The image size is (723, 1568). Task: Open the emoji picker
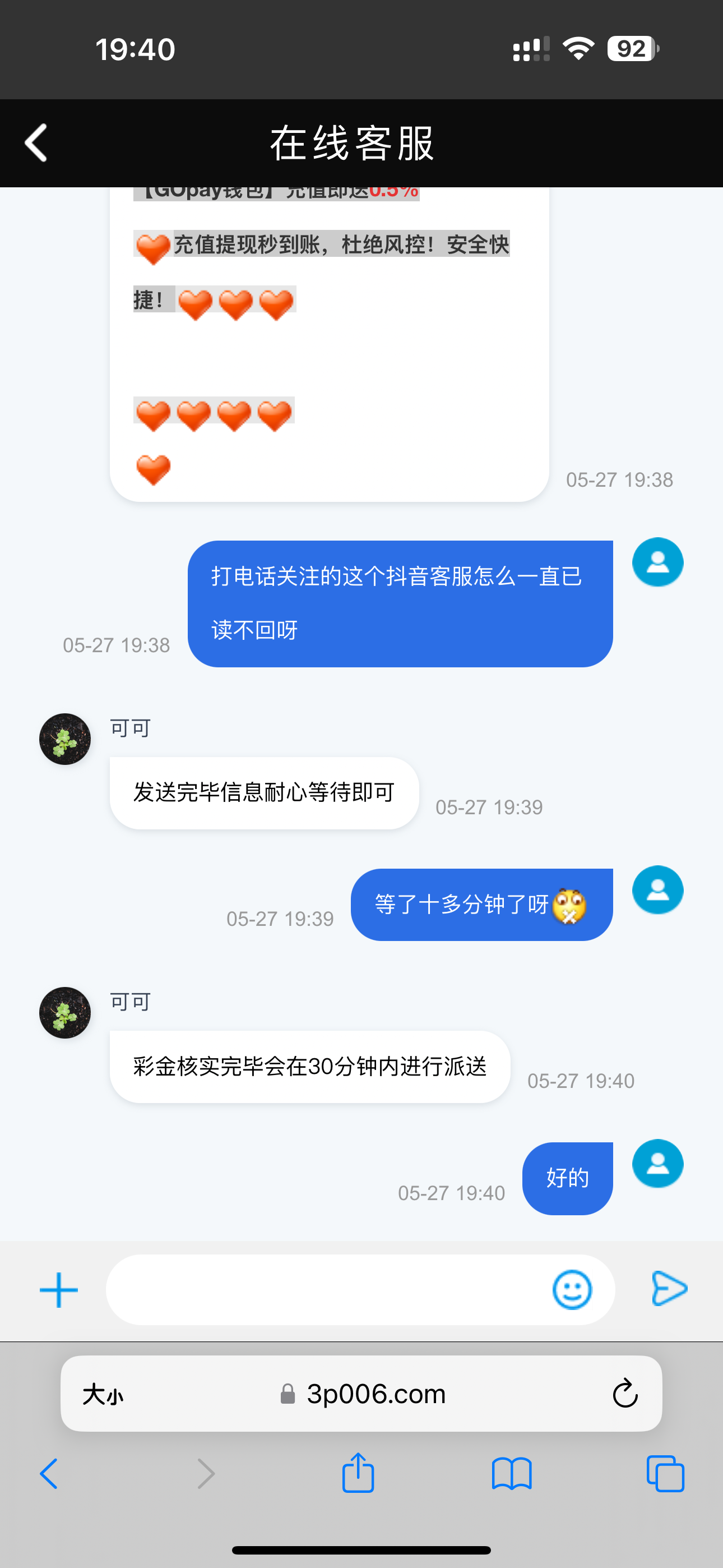572,1289
